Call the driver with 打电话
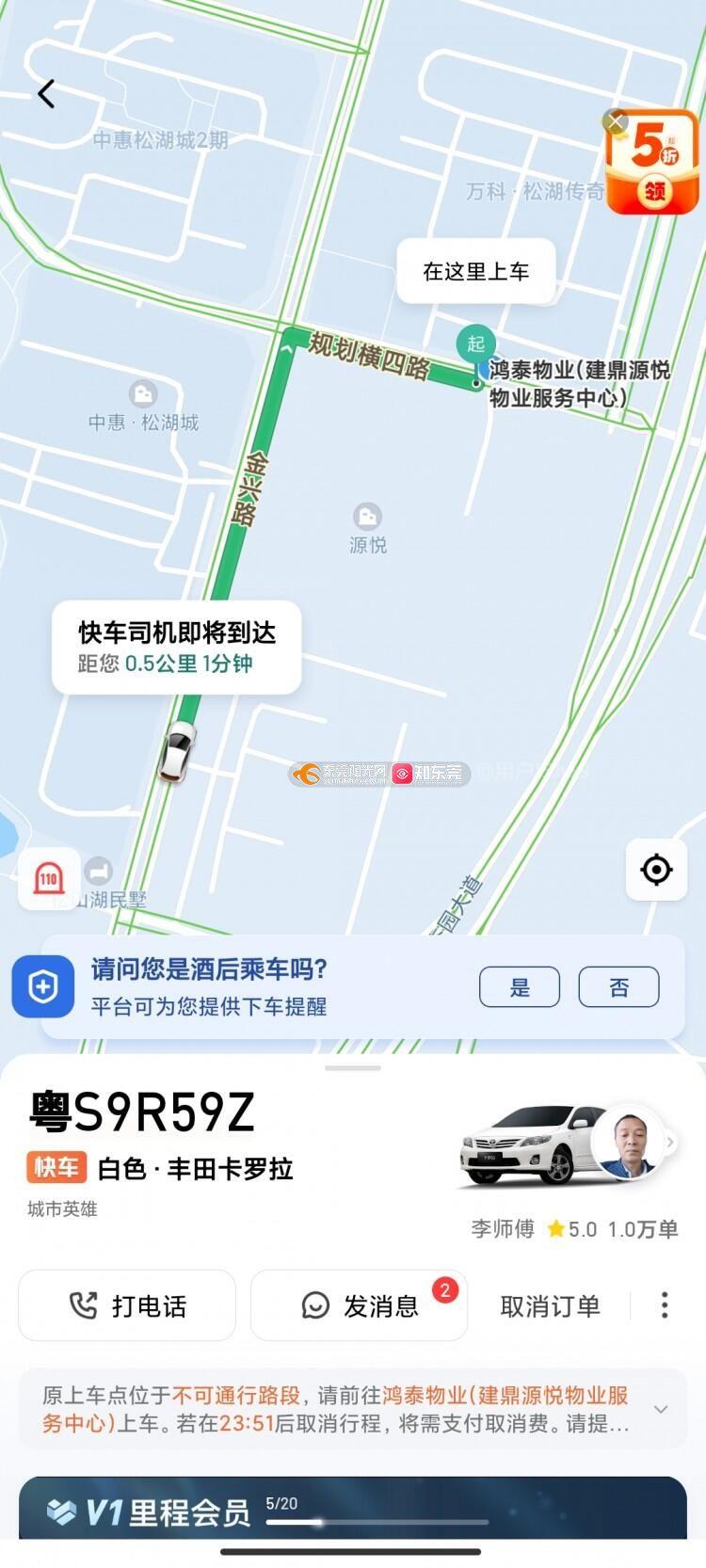Screen dimensions: 706x1568 [x=127, y=1305]
